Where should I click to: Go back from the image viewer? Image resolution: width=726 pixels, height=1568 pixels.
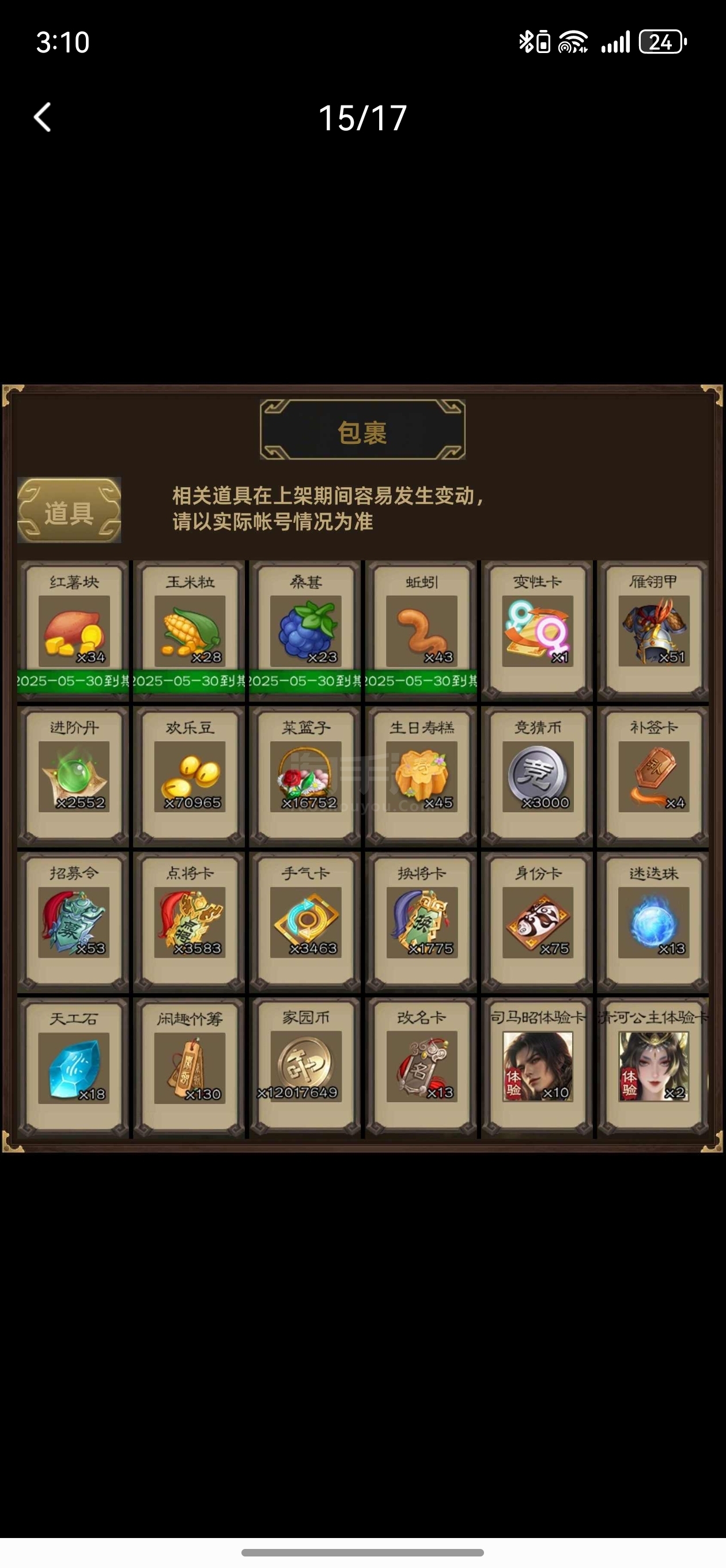[x=42, y=118]
